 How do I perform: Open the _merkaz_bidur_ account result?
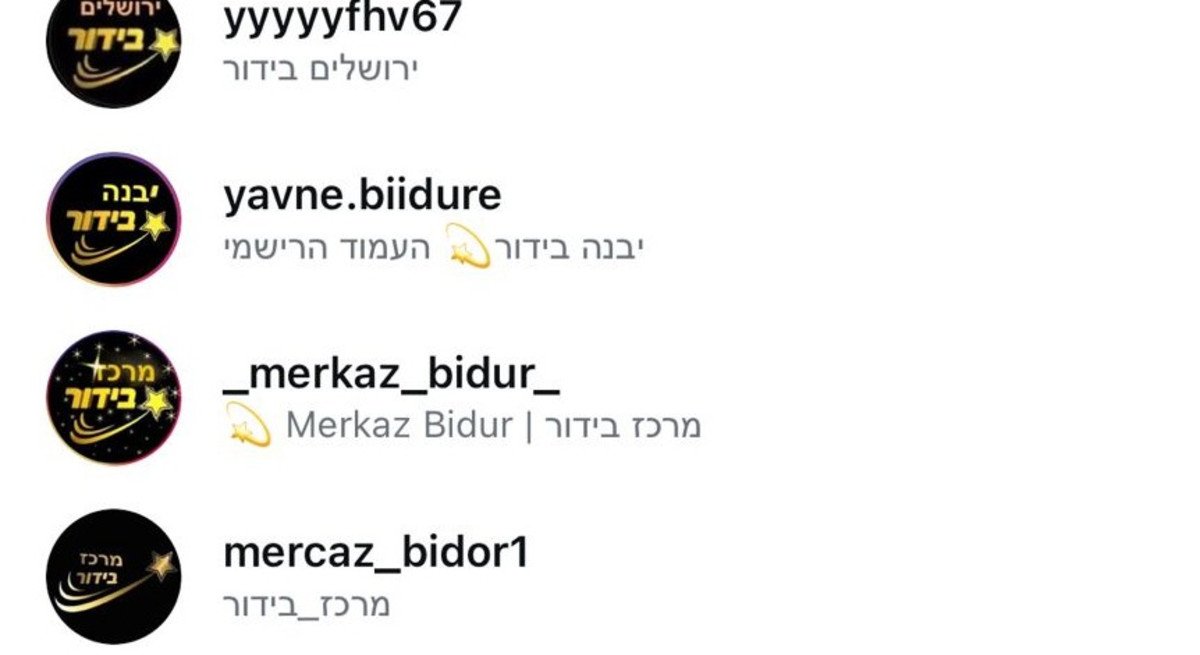coord(391,375)
